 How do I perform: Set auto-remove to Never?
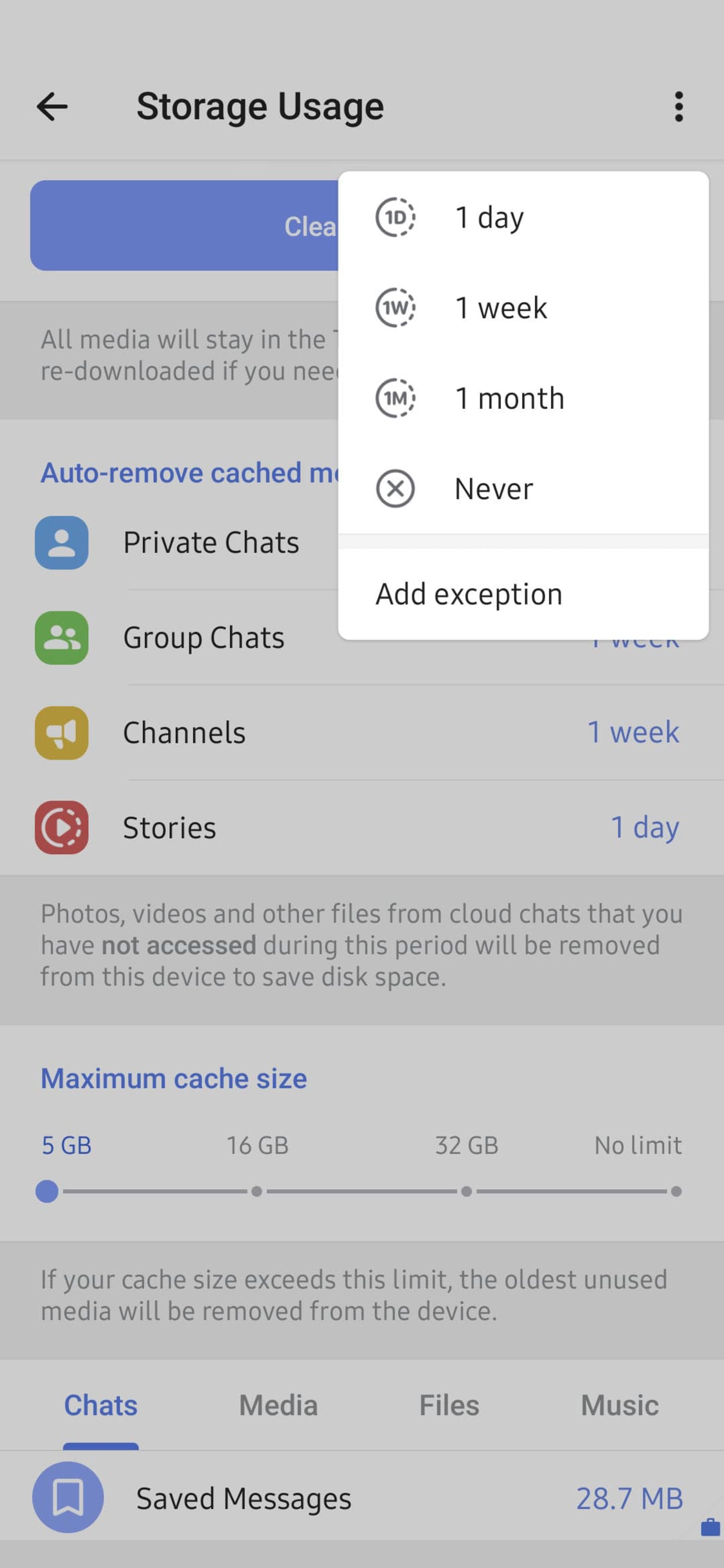tap(523, 489)
